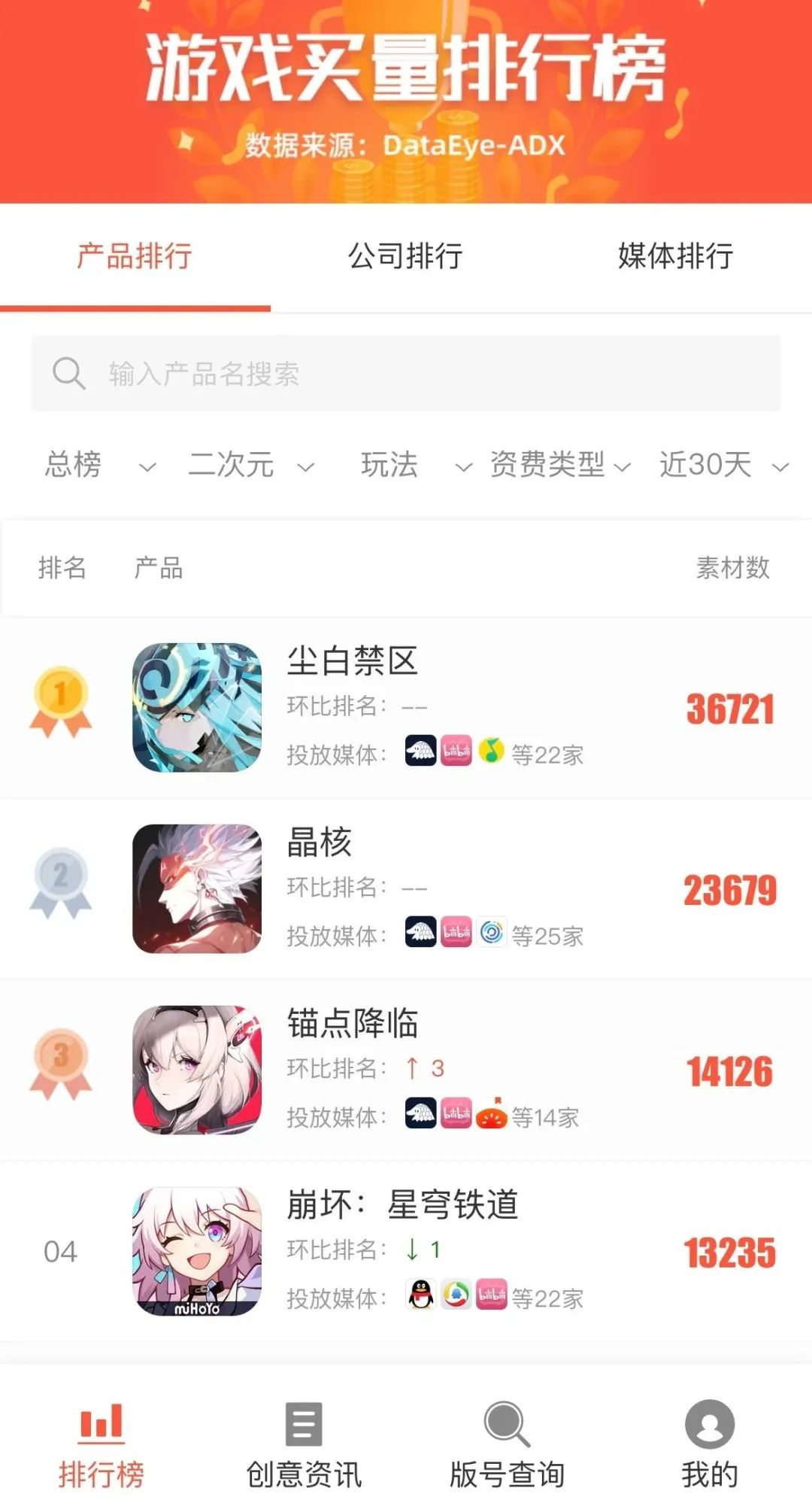Change the 近30天 time range dropdown
The height and width of the screenshot is (1500, 812).
[x=722, y=465]
